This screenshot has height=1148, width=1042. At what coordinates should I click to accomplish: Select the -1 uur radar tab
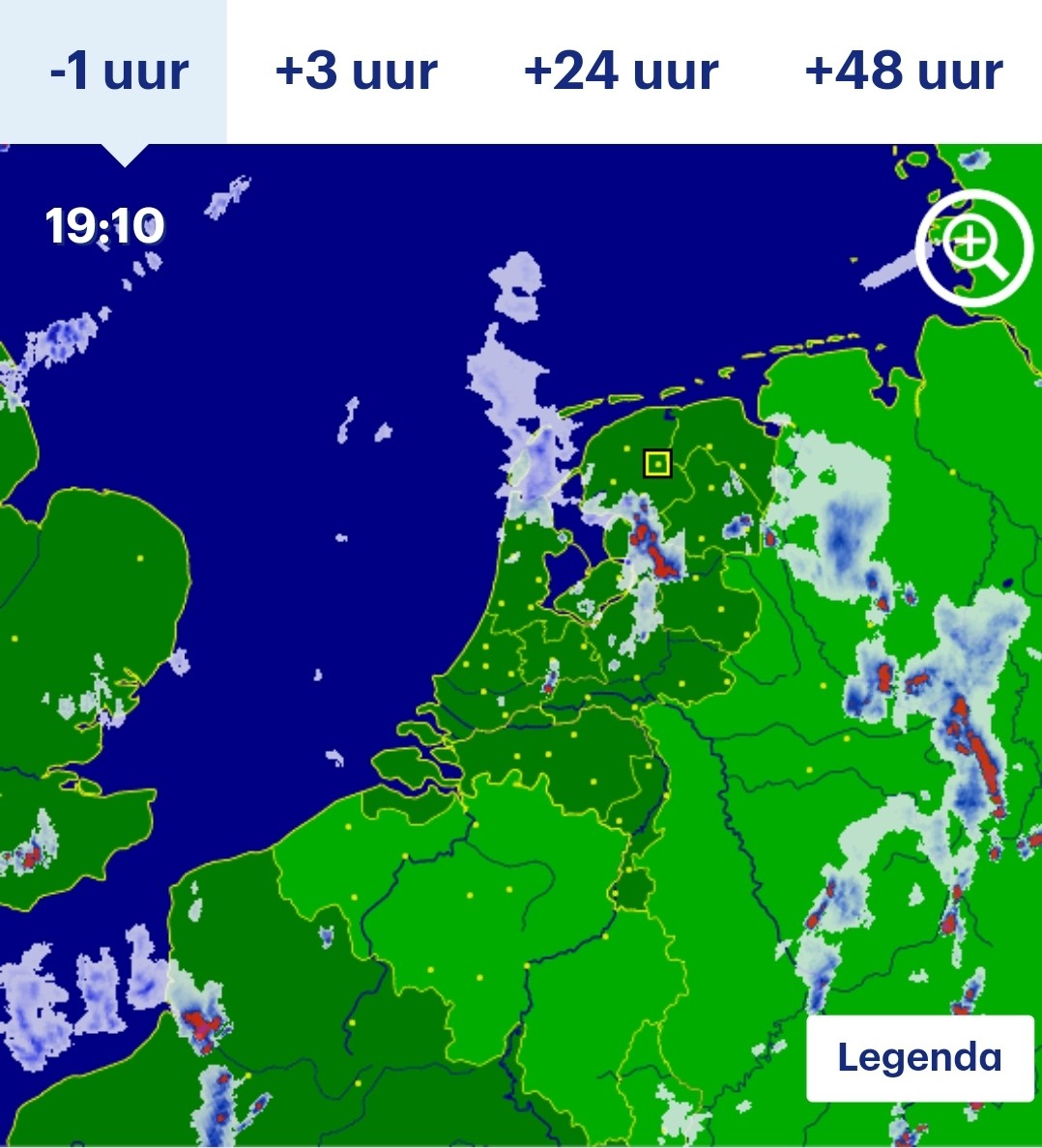tap(113, 71)
